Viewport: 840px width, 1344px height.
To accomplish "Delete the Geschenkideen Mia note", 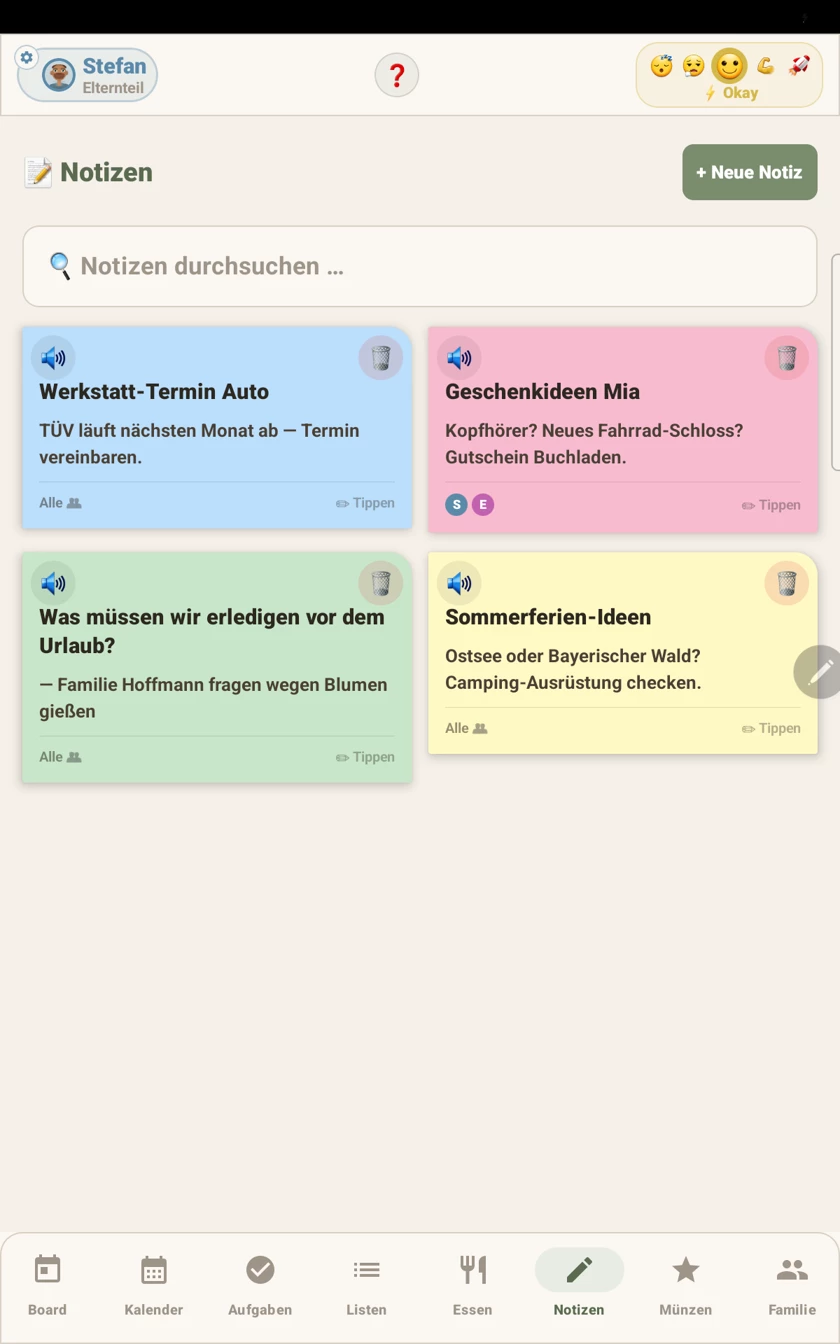I will pos(787,358).
